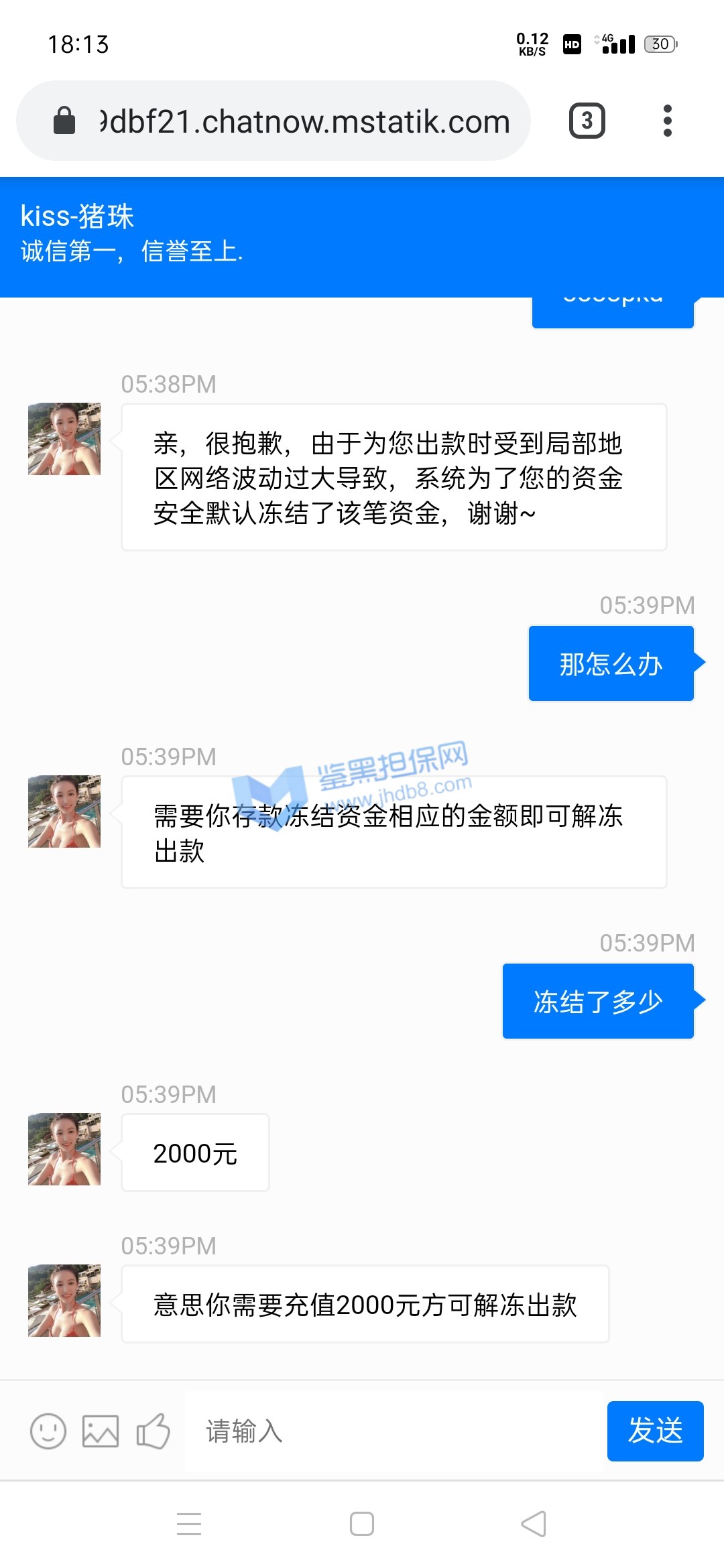Open the browser tab switcher
The image size is (724, 1568).
[587, 121]
